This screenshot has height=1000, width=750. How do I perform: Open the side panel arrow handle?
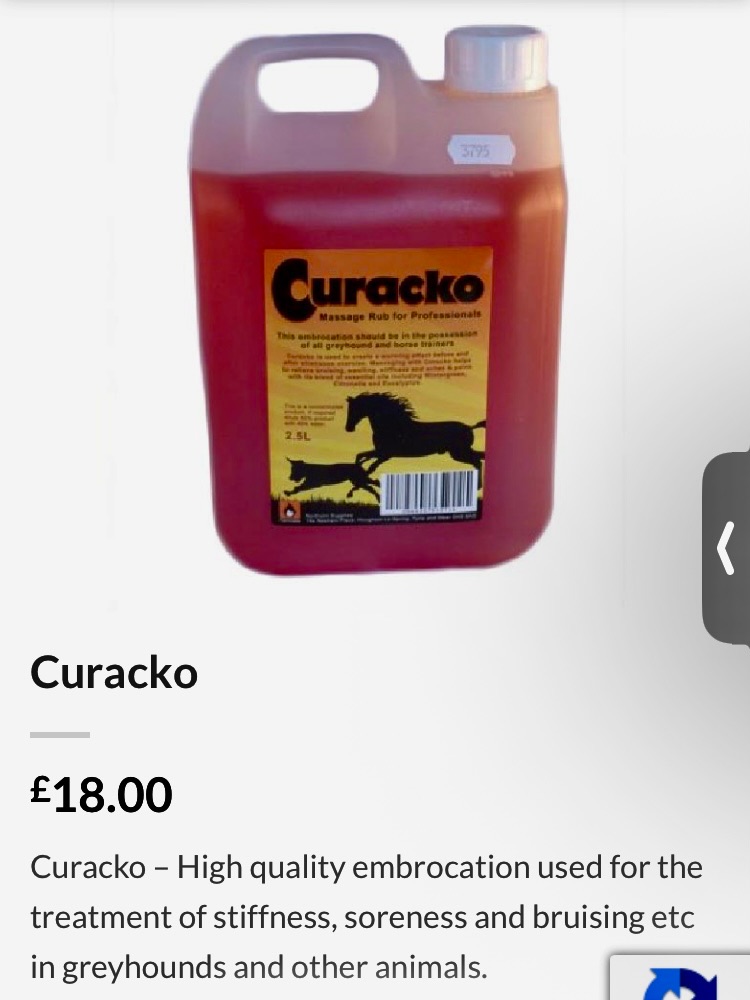[727, 548]
